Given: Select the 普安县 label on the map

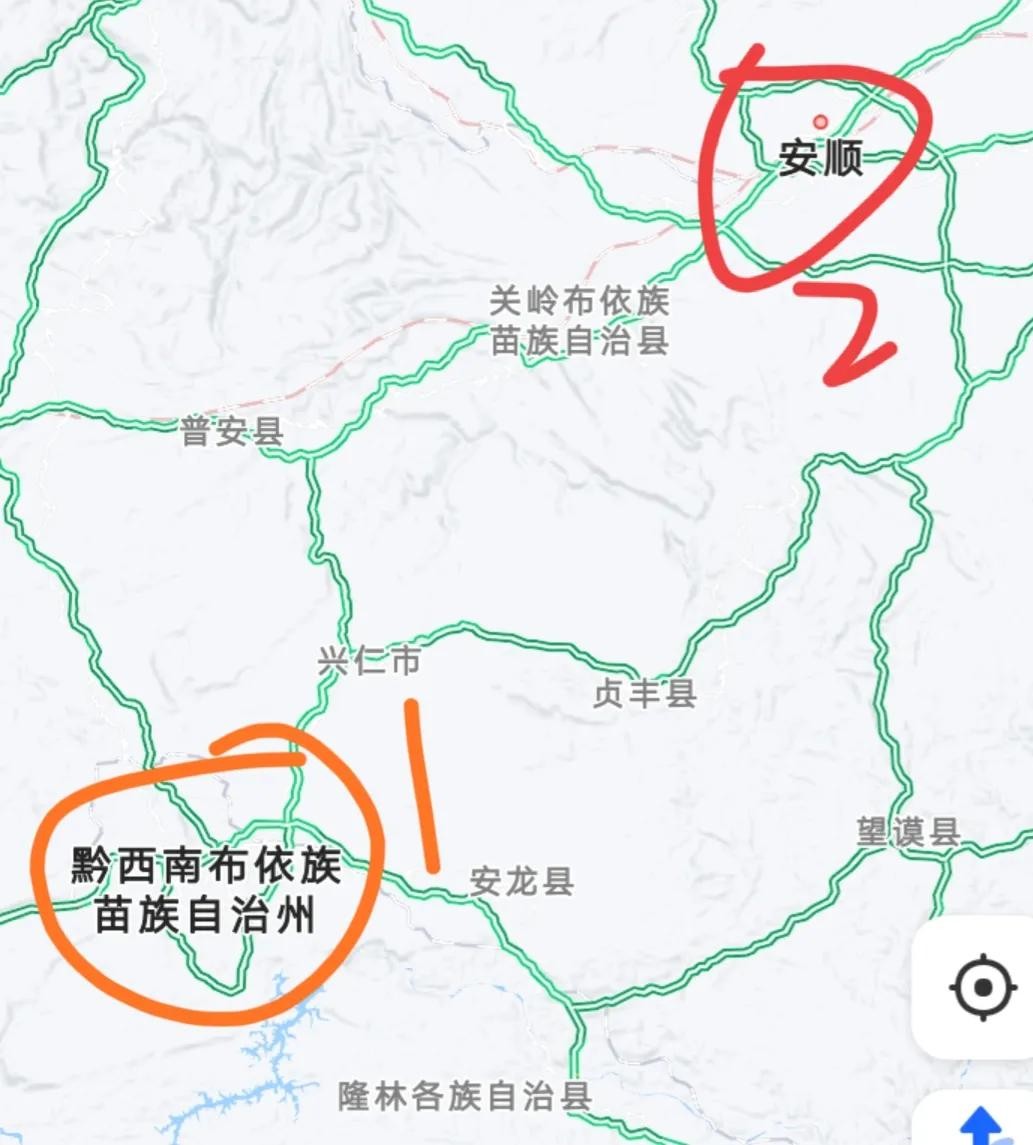Looking at the screenshot, I should (x=232, y=432).
